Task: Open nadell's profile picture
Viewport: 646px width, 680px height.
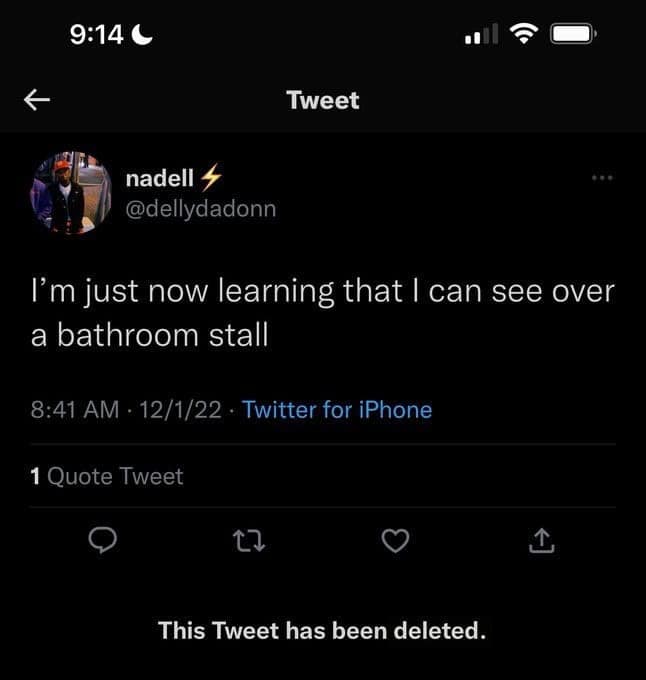Action: point(75,192)
